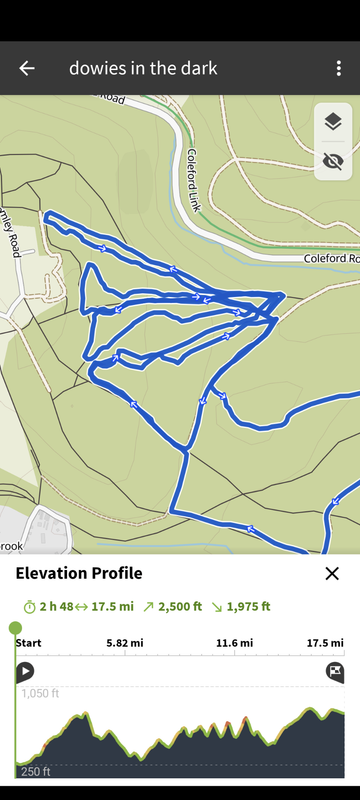Jump to route start play marker
360x800 pixels.
click(x=24, y=672)
